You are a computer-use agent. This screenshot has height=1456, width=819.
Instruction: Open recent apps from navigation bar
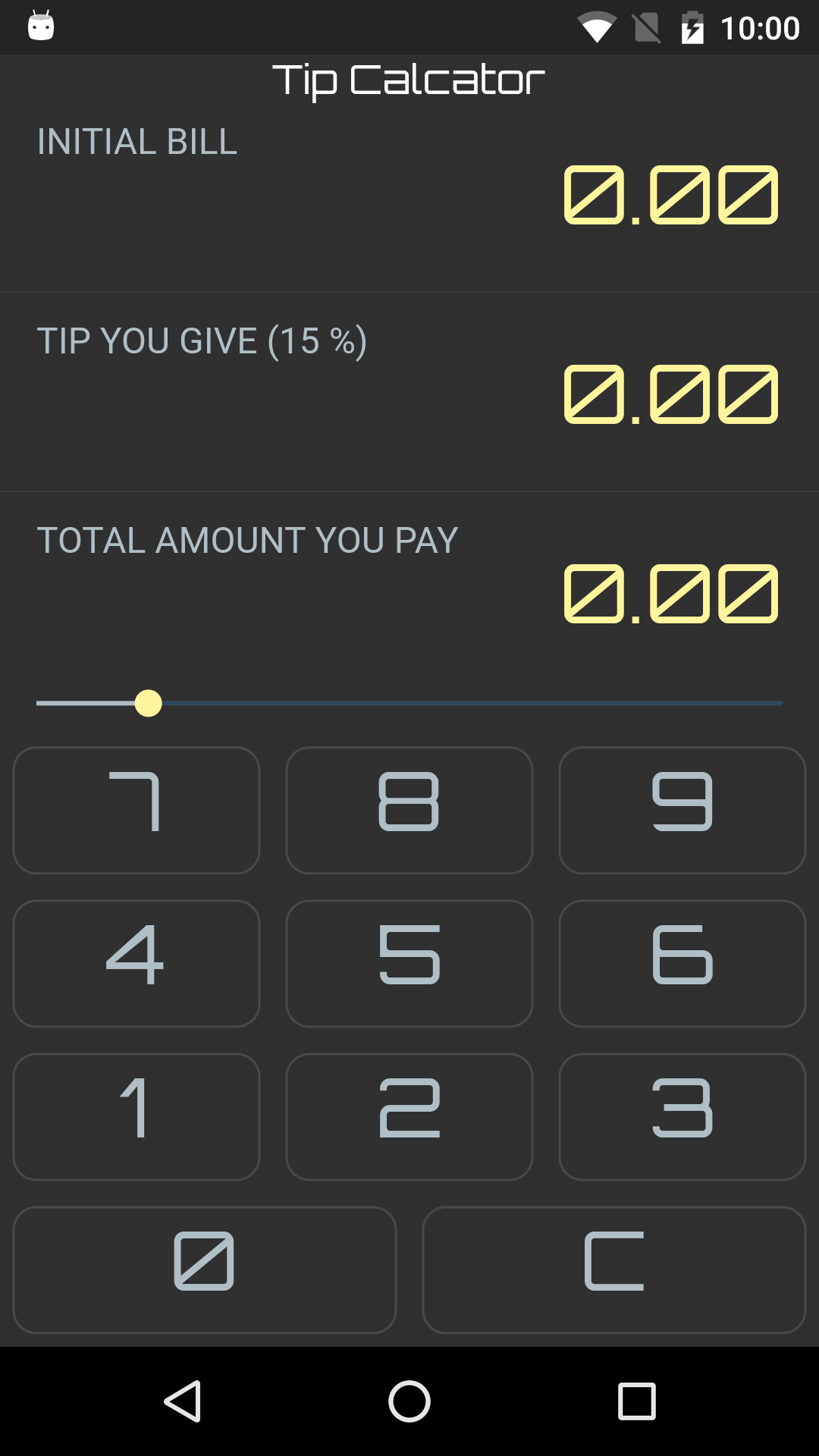(637, 1401)
